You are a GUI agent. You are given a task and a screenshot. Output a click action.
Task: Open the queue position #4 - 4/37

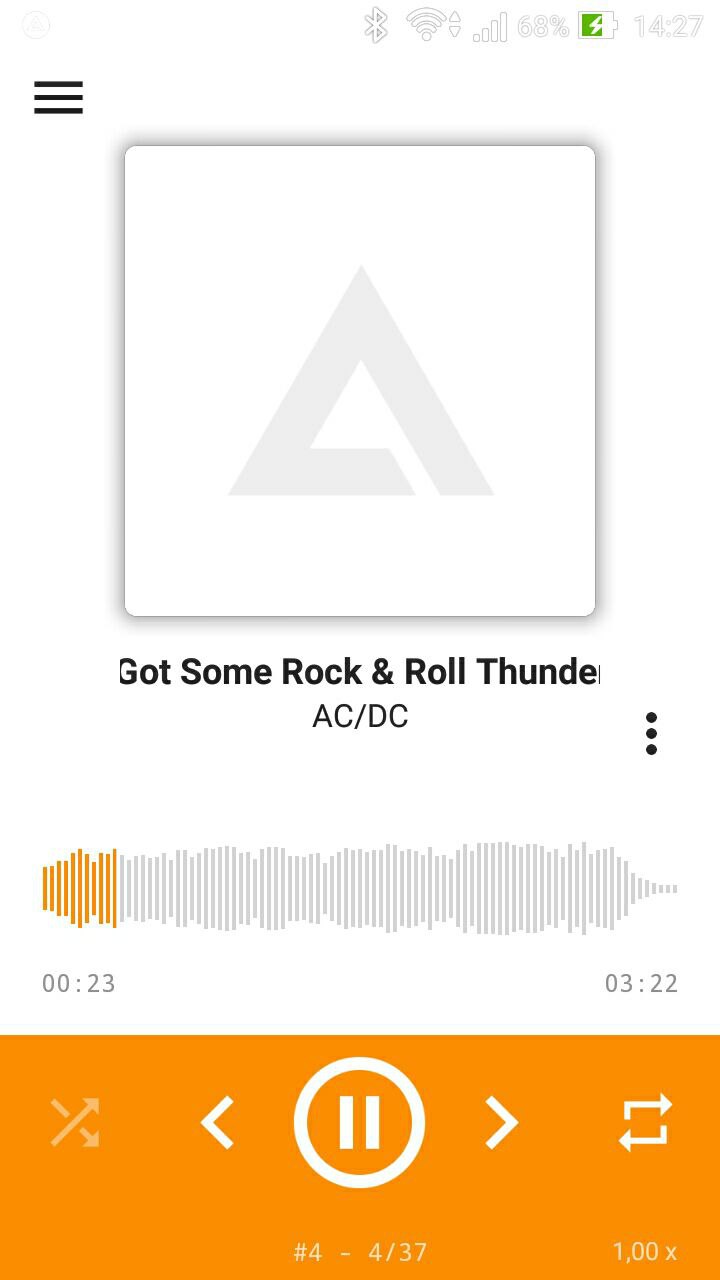[x=360, y=1251]
